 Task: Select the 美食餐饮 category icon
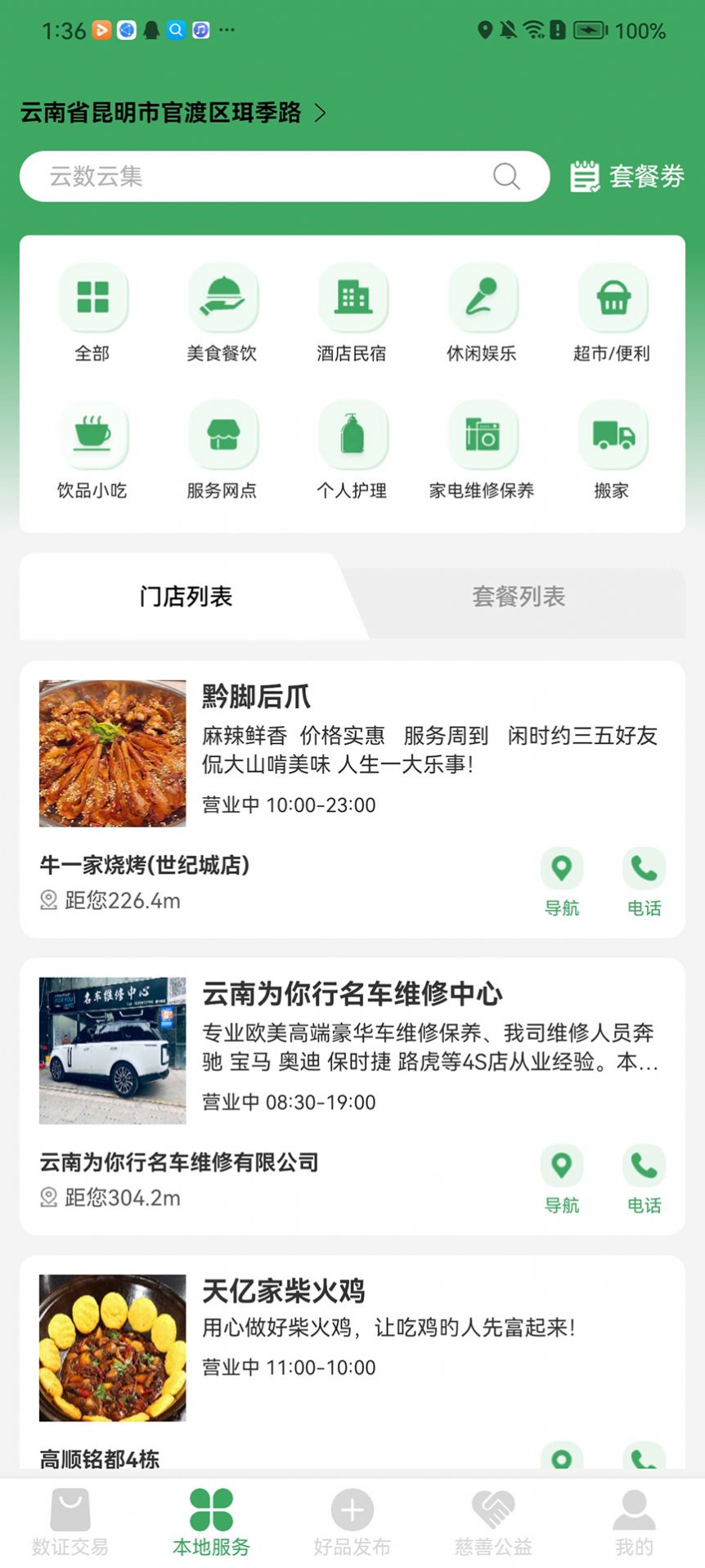(x=223, y=298)
